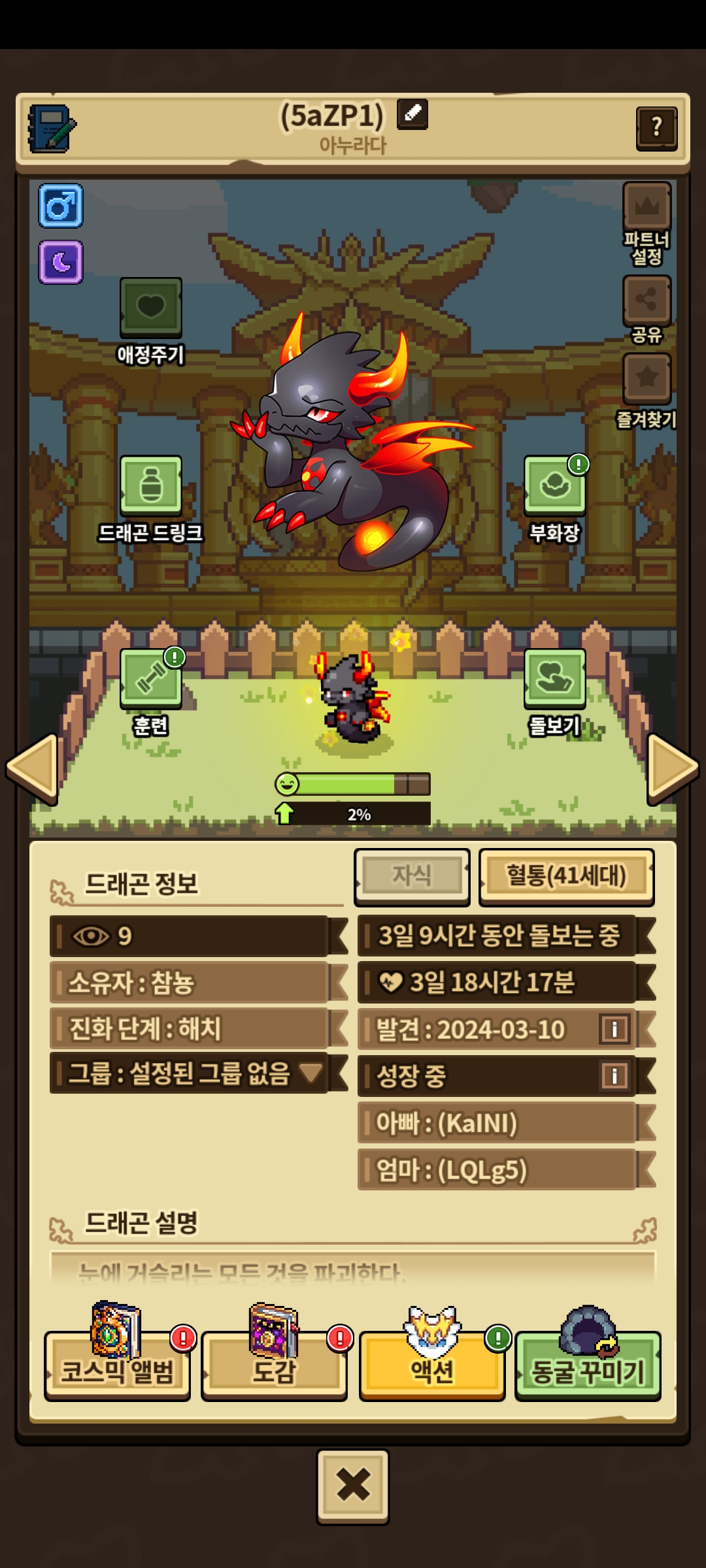The width and height of the screenshot is (706, 1568).
Task: View the 혈통(41세대) lineage
Action: [x=566, y=876]
